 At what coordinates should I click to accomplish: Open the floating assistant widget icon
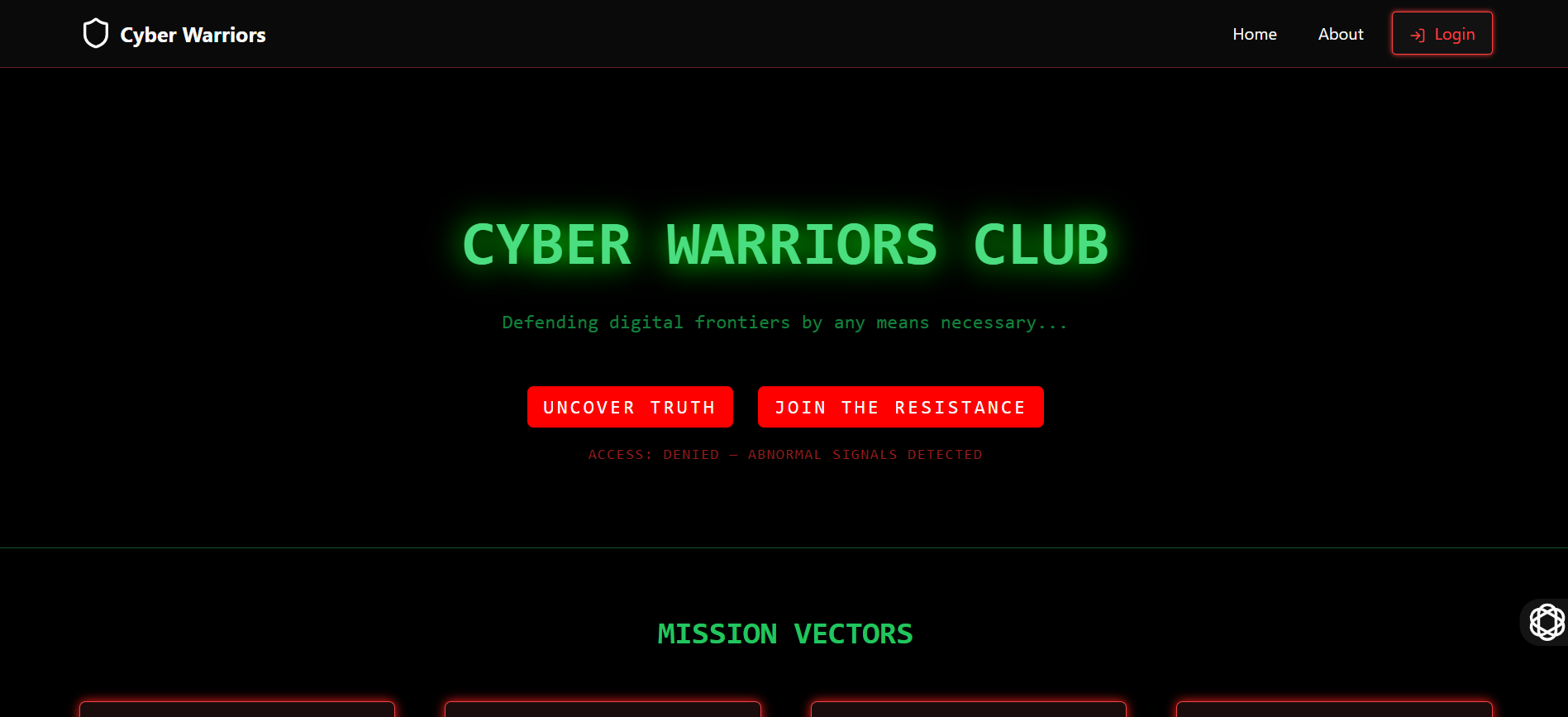1546,622
